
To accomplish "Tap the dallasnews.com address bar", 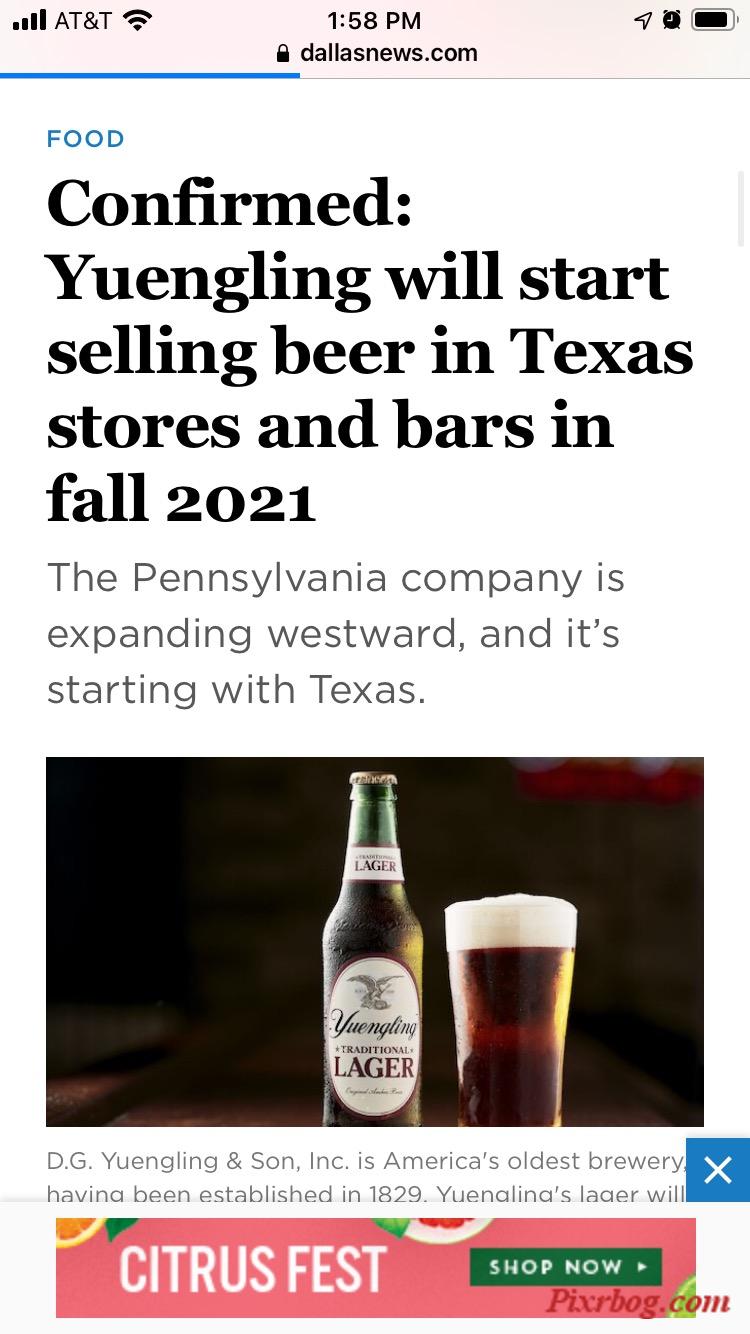I will coord(376,53).
